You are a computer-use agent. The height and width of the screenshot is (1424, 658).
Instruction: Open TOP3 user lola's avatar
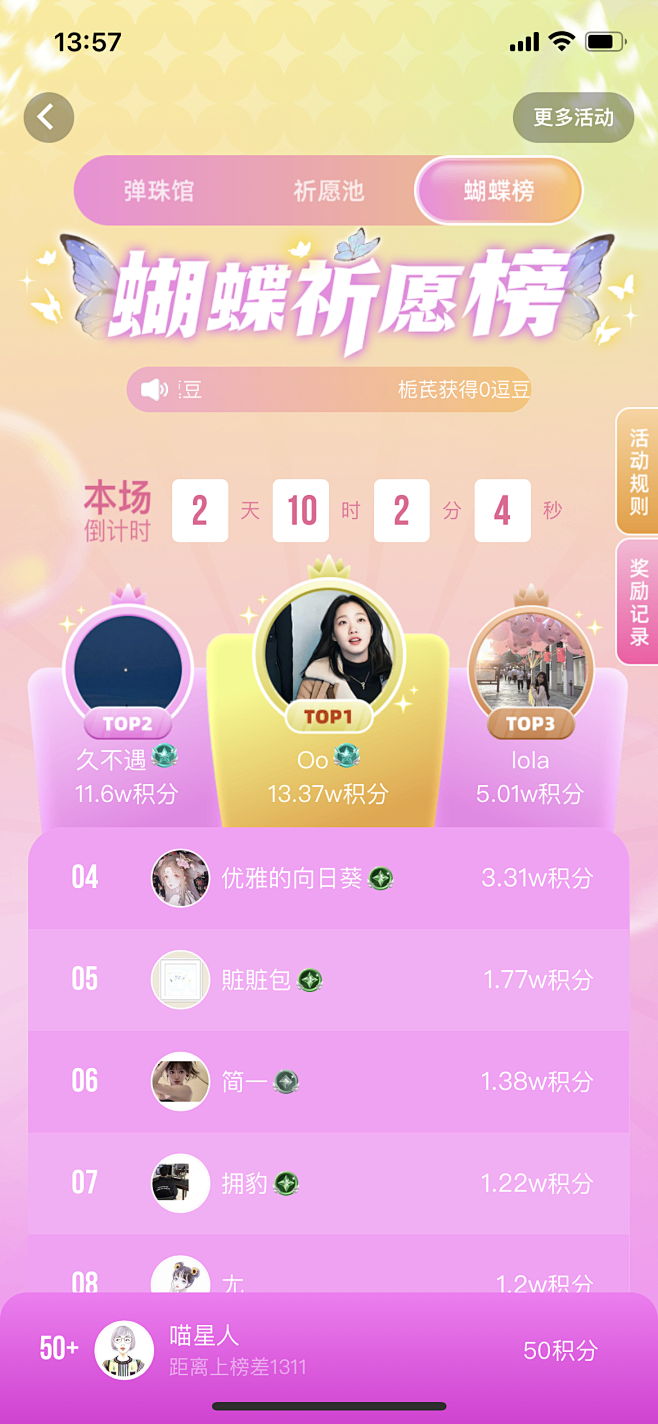530,662
